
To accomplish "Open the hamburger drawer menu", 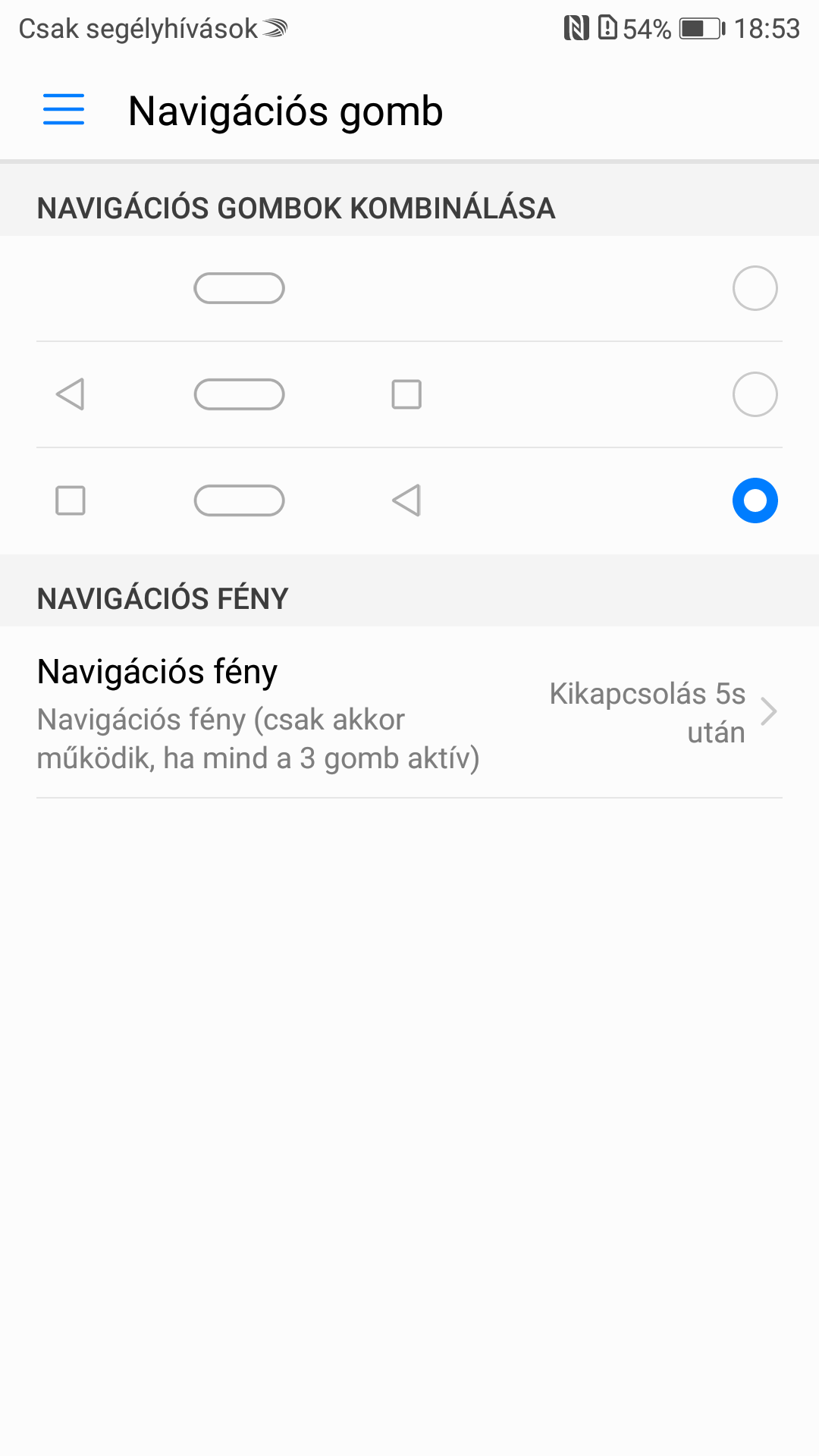I will (64, 110).
